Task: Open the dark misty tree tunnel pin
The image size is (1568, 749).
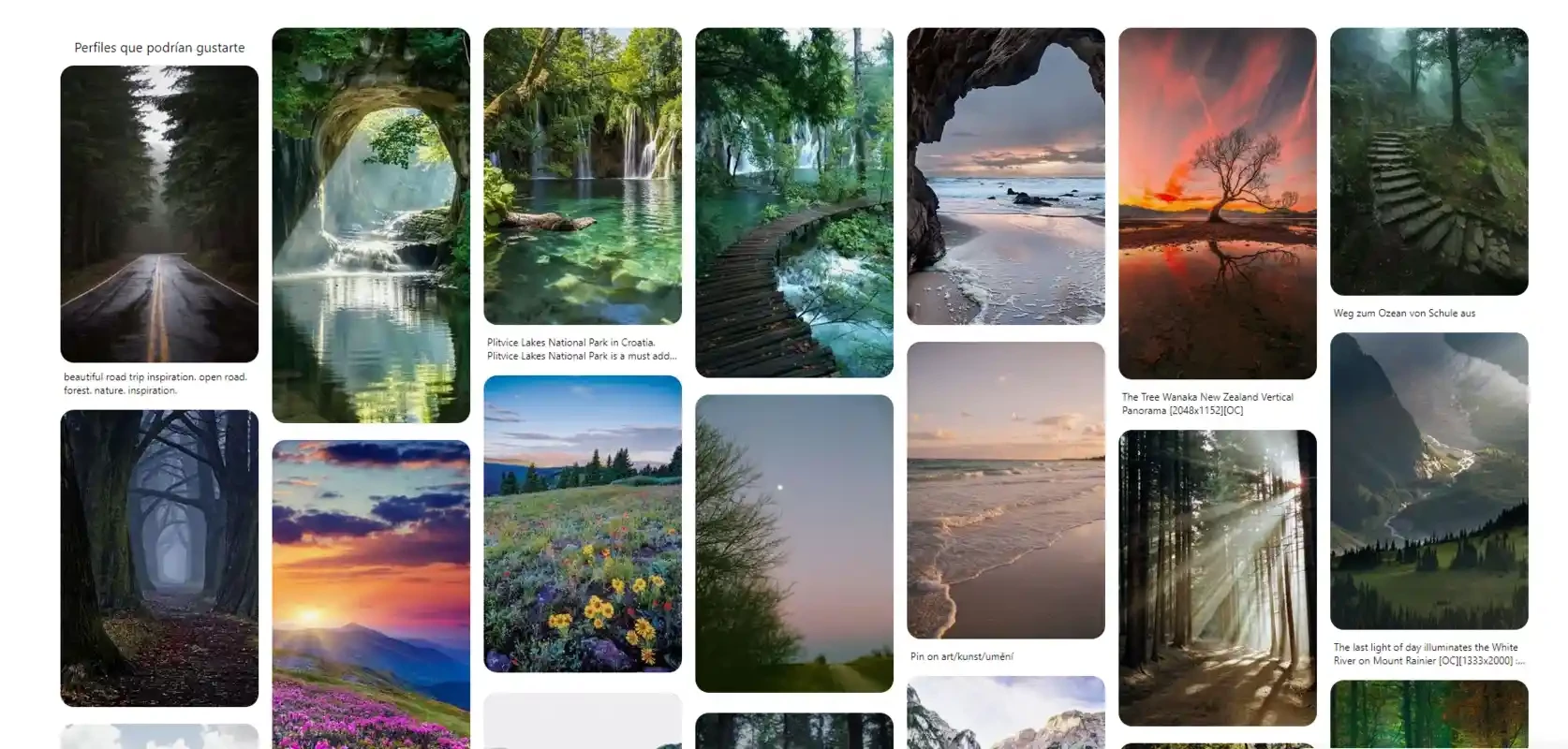Action: click(159, 558)
